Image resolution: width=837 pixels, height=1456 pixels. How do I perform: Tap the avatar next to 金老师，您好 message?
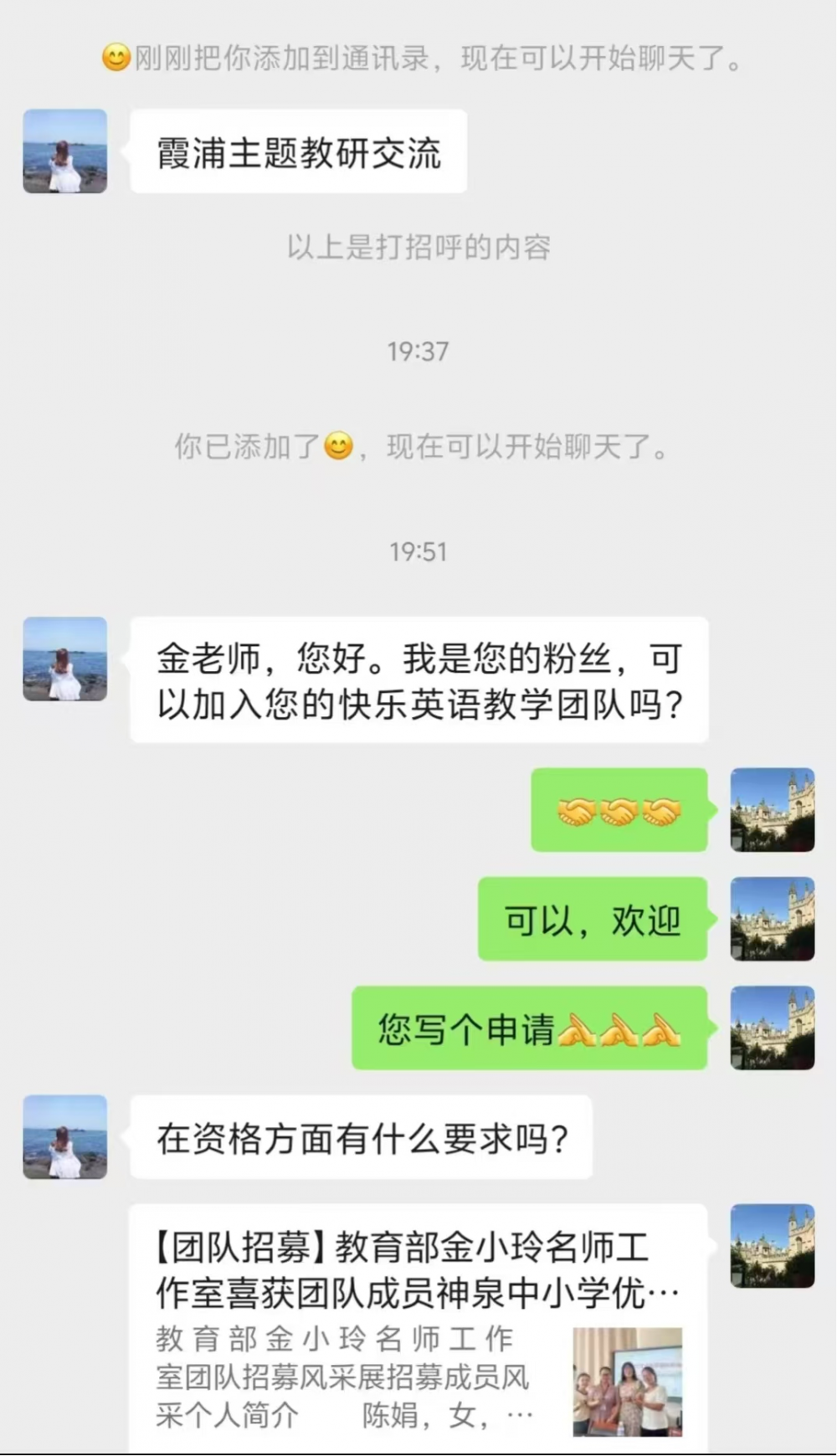(x=65, y=659)
